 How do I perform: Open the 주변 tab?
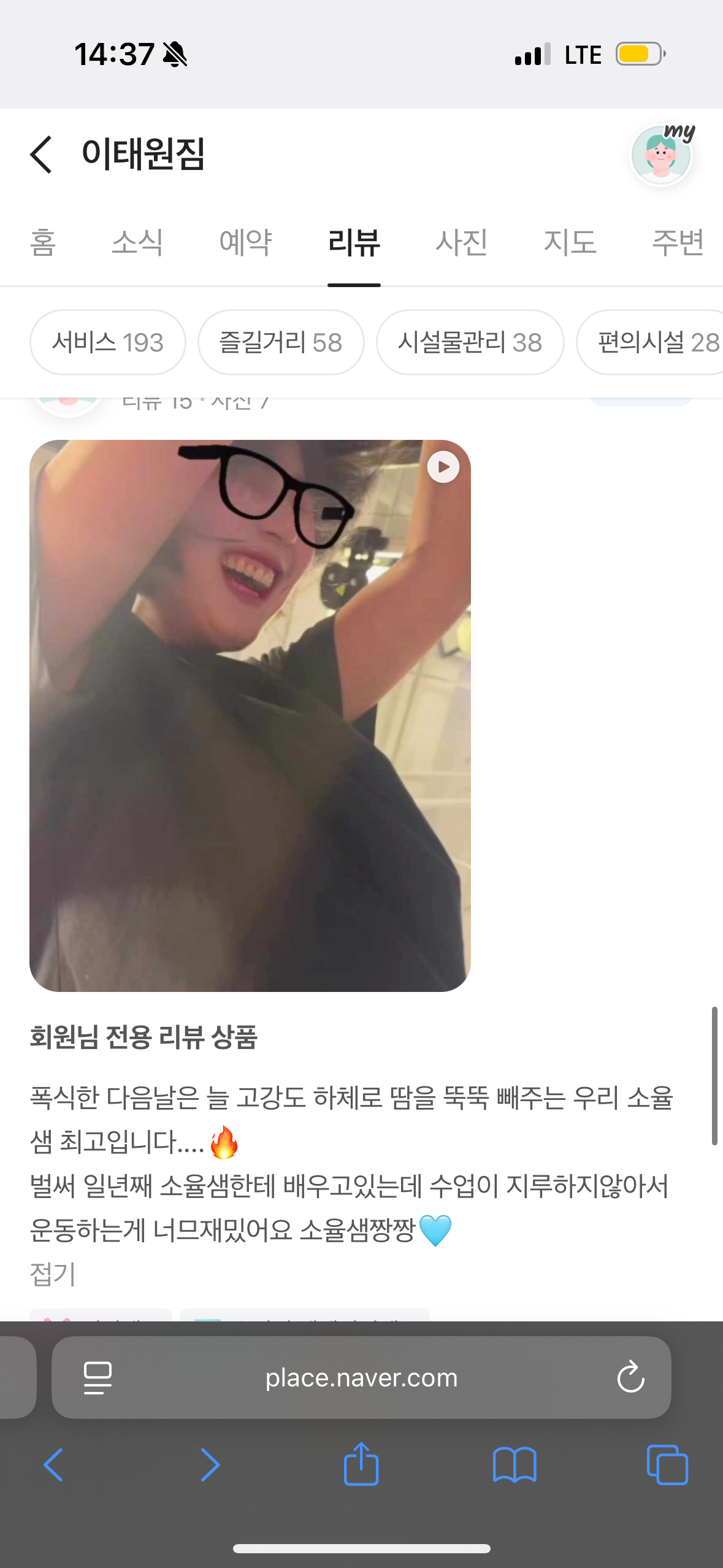678,242
